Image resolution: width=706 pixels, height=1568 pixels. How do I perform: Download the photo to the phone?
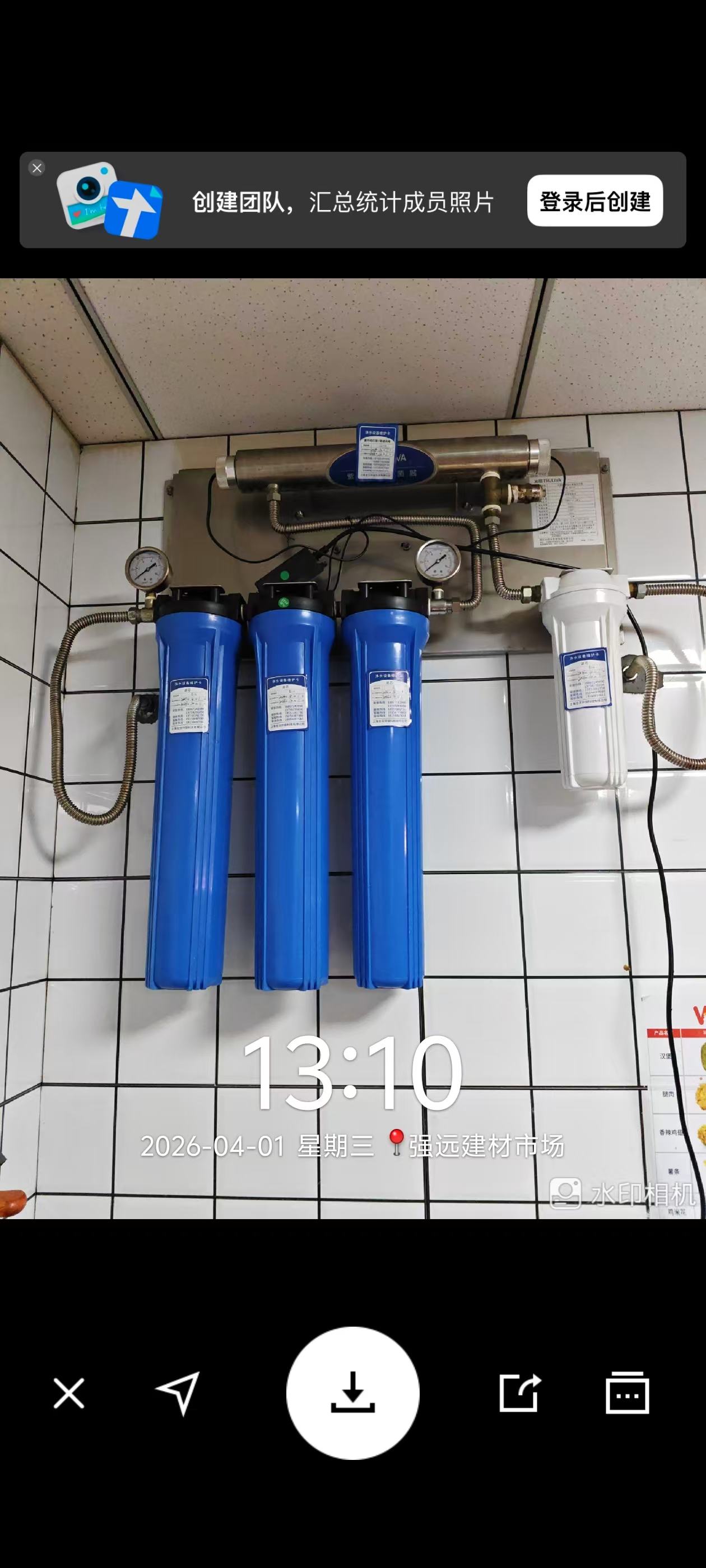pos(352,1393)
